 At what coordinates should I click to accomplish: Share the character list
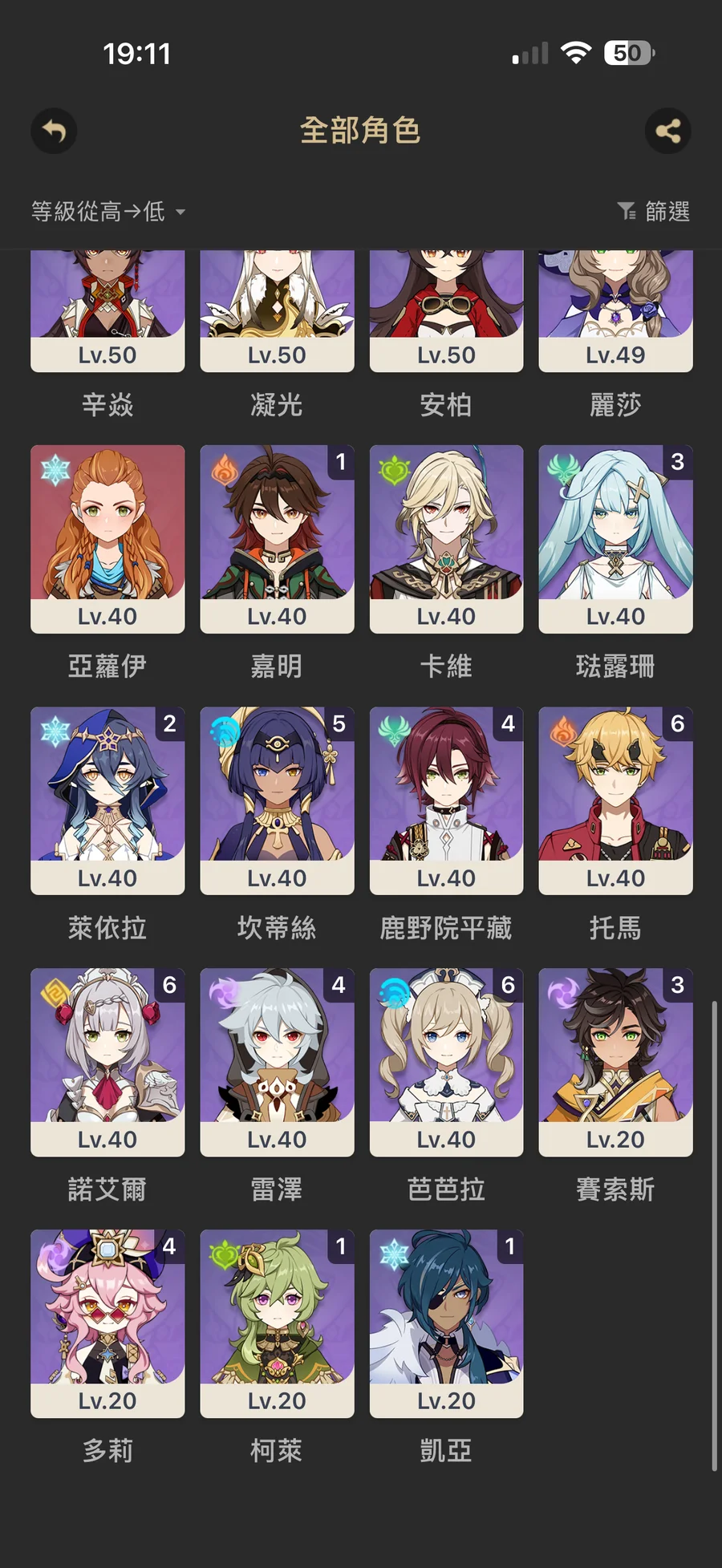pyautogui.click(x=667, y=131)
